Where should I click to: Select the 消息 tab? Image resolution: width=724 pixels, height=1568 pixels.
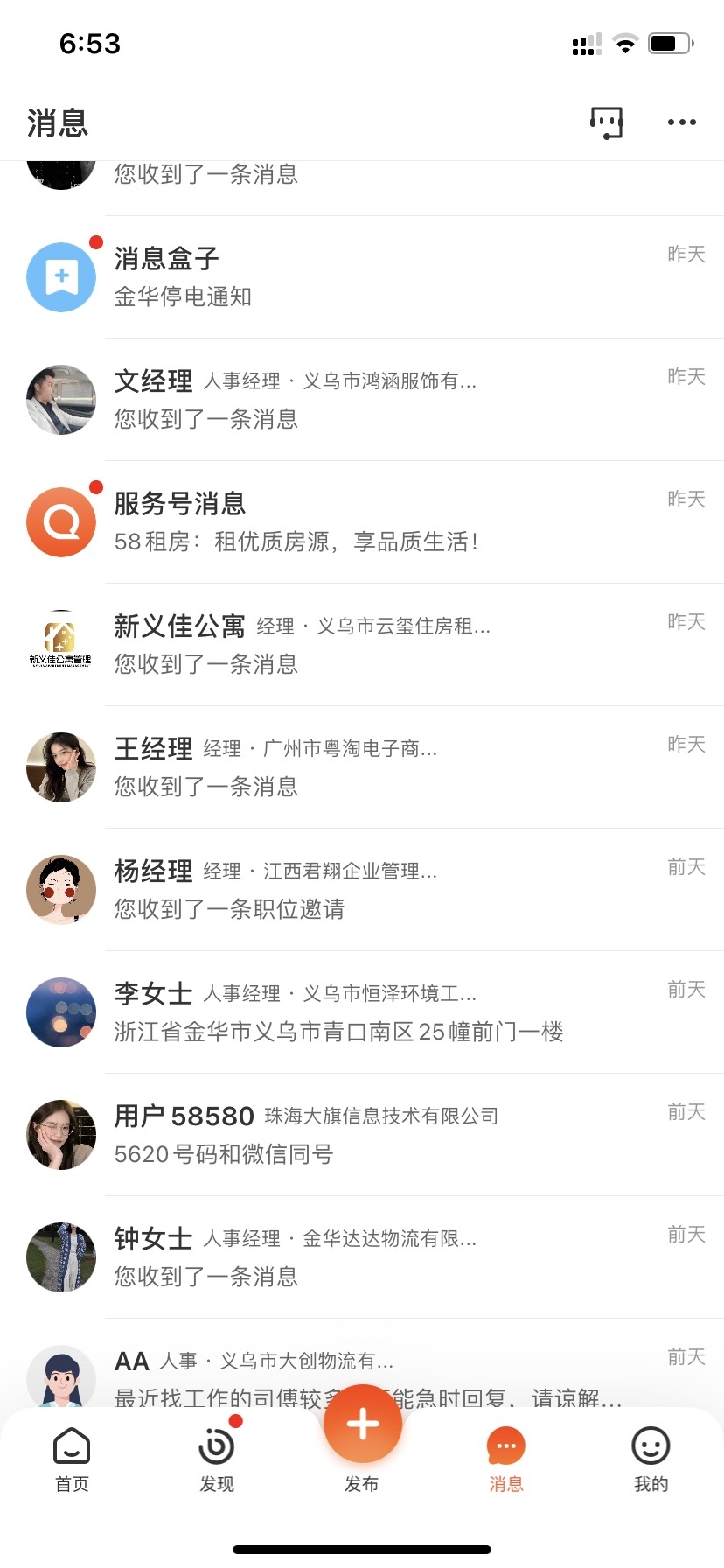click(x=506, y=1459)
